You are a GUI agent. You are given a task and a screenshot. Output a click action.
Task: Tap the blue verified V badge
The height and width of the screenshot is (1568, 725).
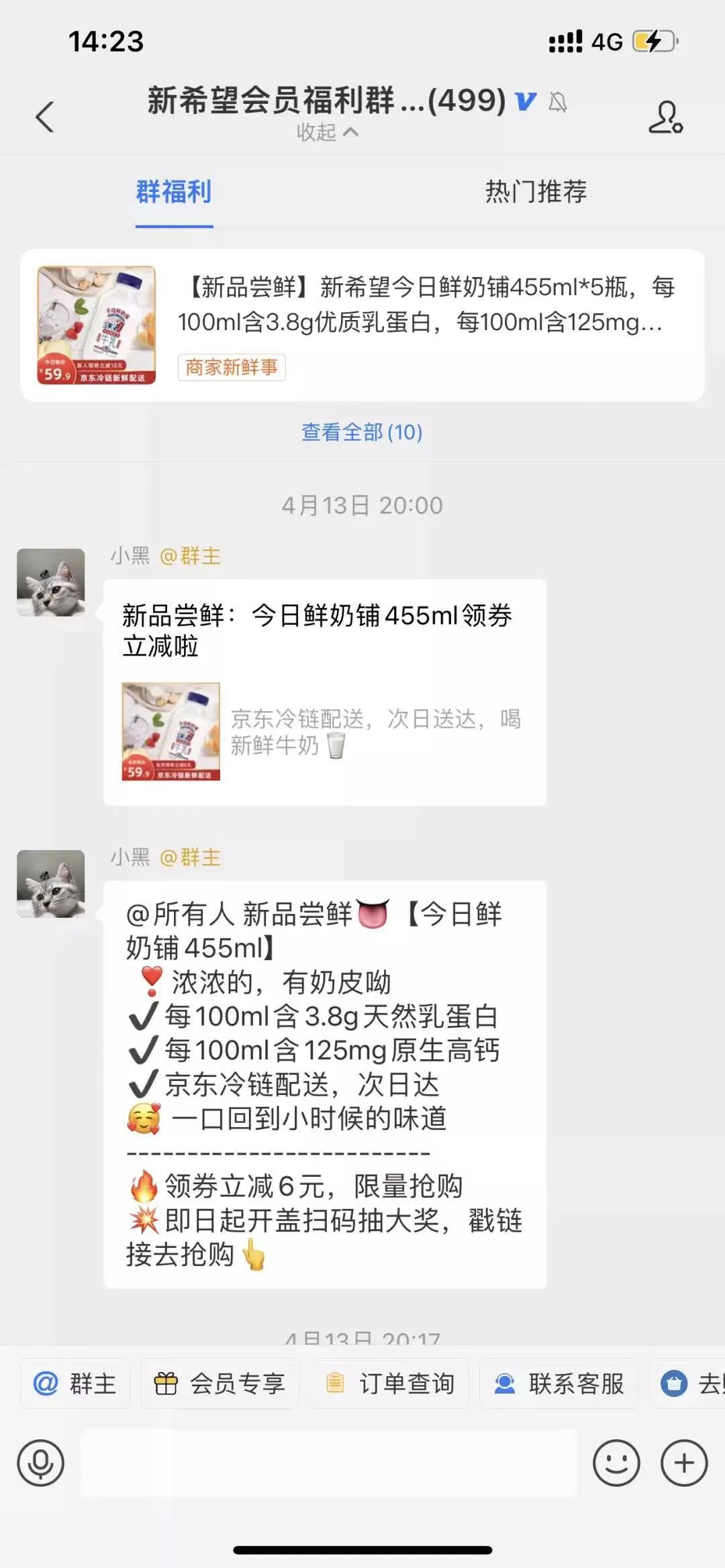pyautogui.click(x=526, y=101)
